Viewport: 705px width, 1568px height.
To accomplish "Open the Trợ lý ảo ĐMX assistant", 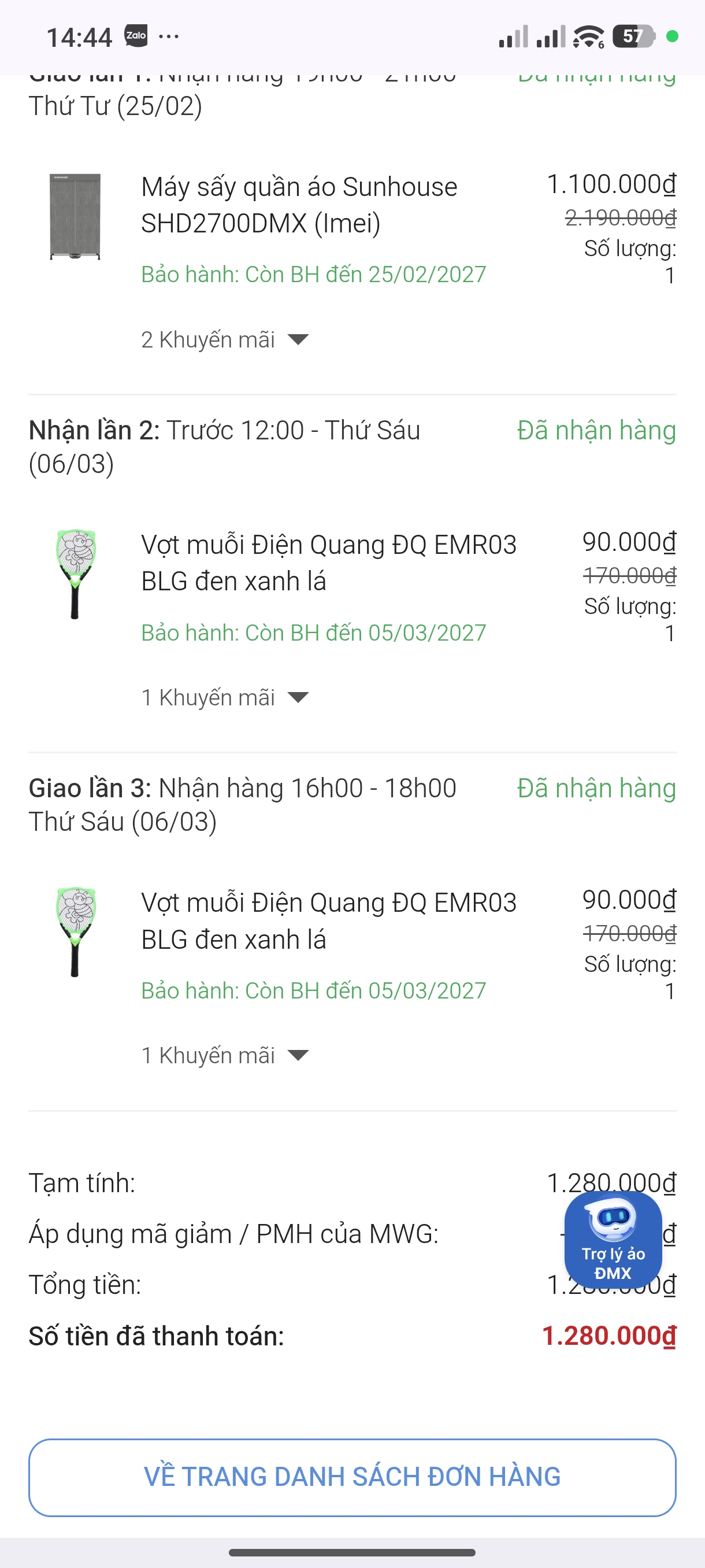I will click(613, 1239).
